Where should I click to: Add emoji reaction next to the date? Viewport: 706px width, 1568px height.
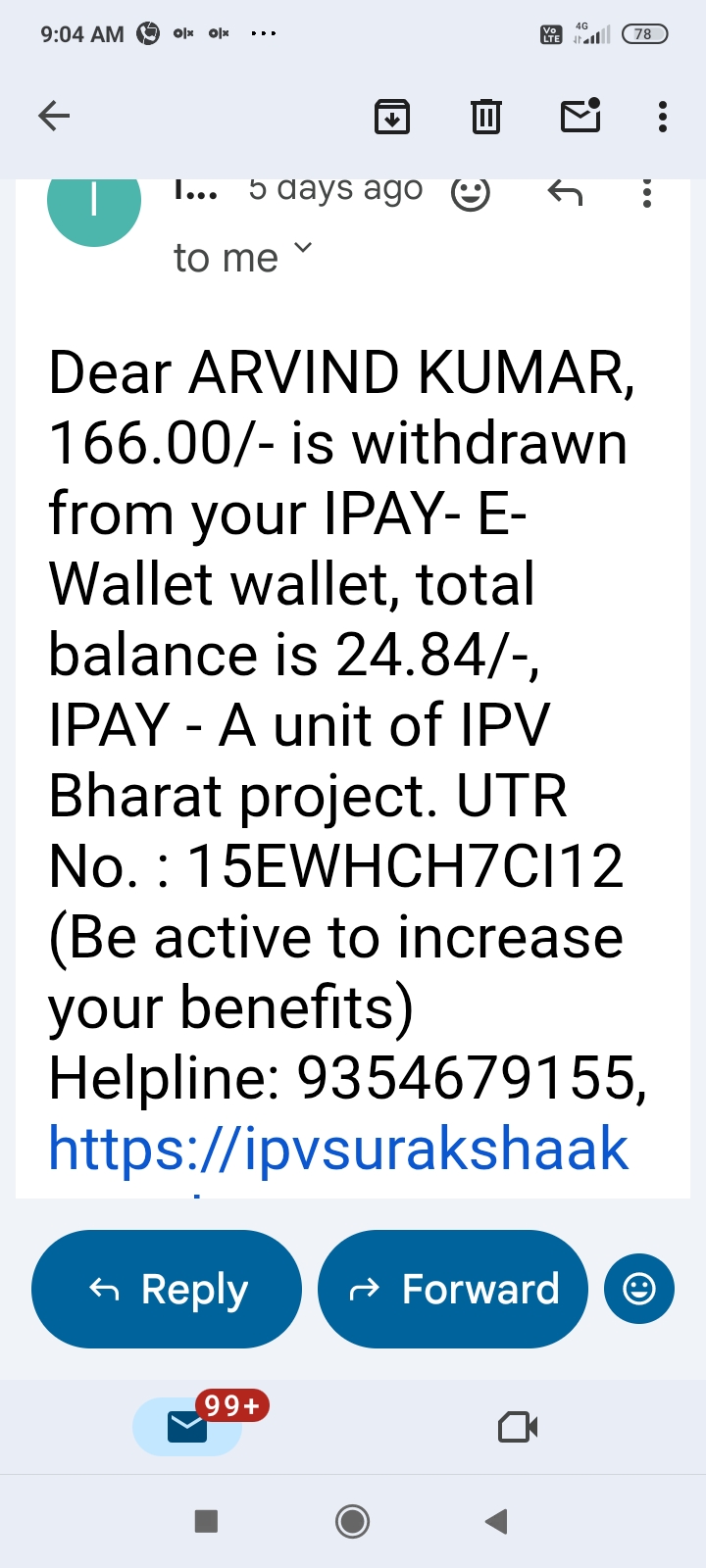pyautogui.click(x=471, y=193)
